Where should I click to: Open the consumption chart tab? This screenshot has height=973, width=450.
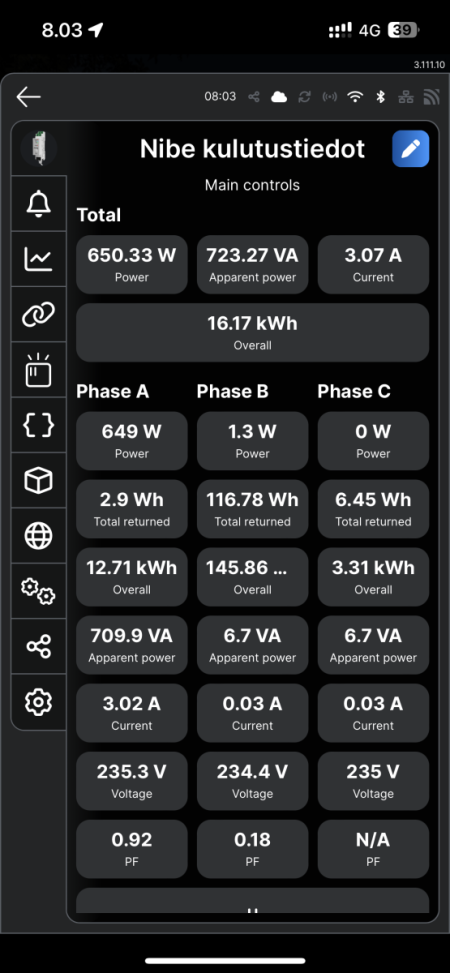pos(38,259)
